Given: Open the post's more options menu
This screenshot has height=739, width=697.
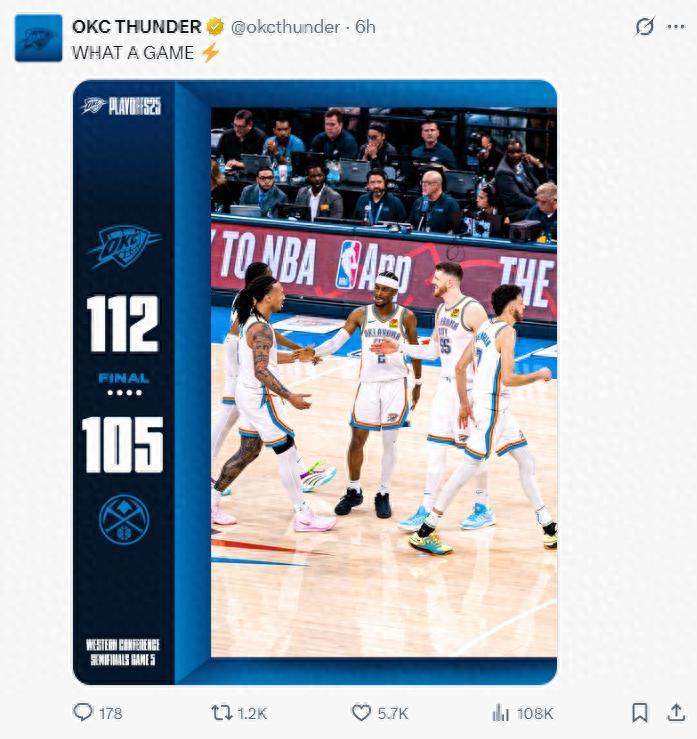Looking at the screenshot, I should [677, 27].
